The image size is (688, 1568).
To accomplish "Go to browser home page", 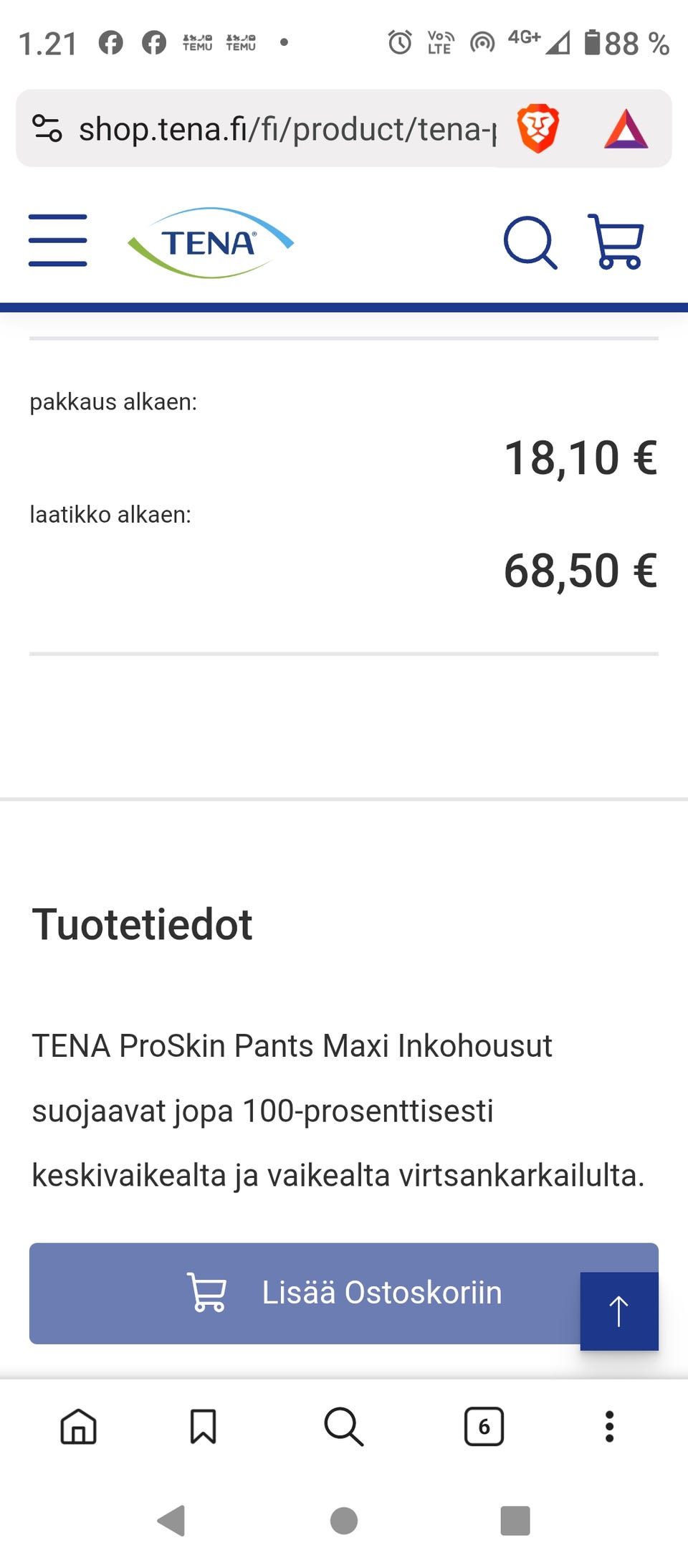I will click(x=79, y=1426).
